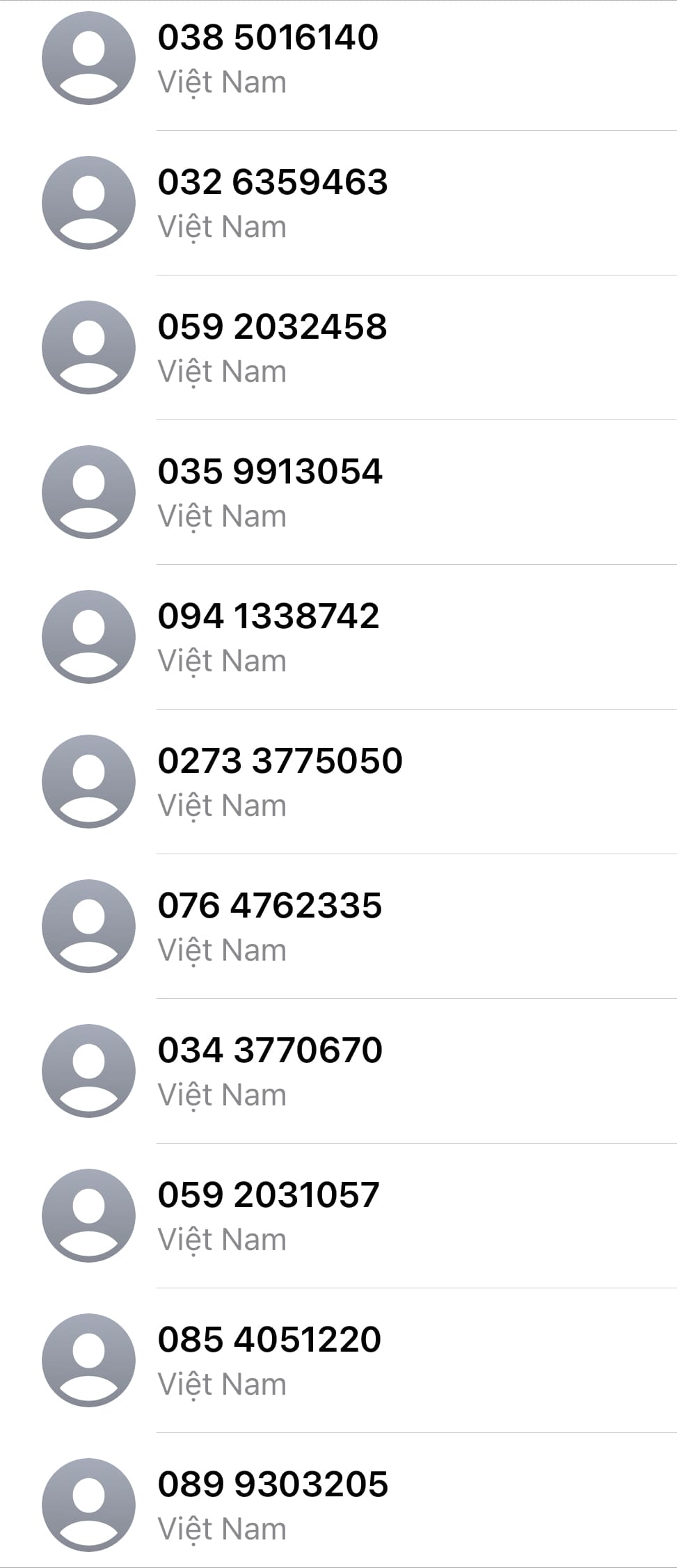Open the entry for 038 5016140

click(269, 38)
